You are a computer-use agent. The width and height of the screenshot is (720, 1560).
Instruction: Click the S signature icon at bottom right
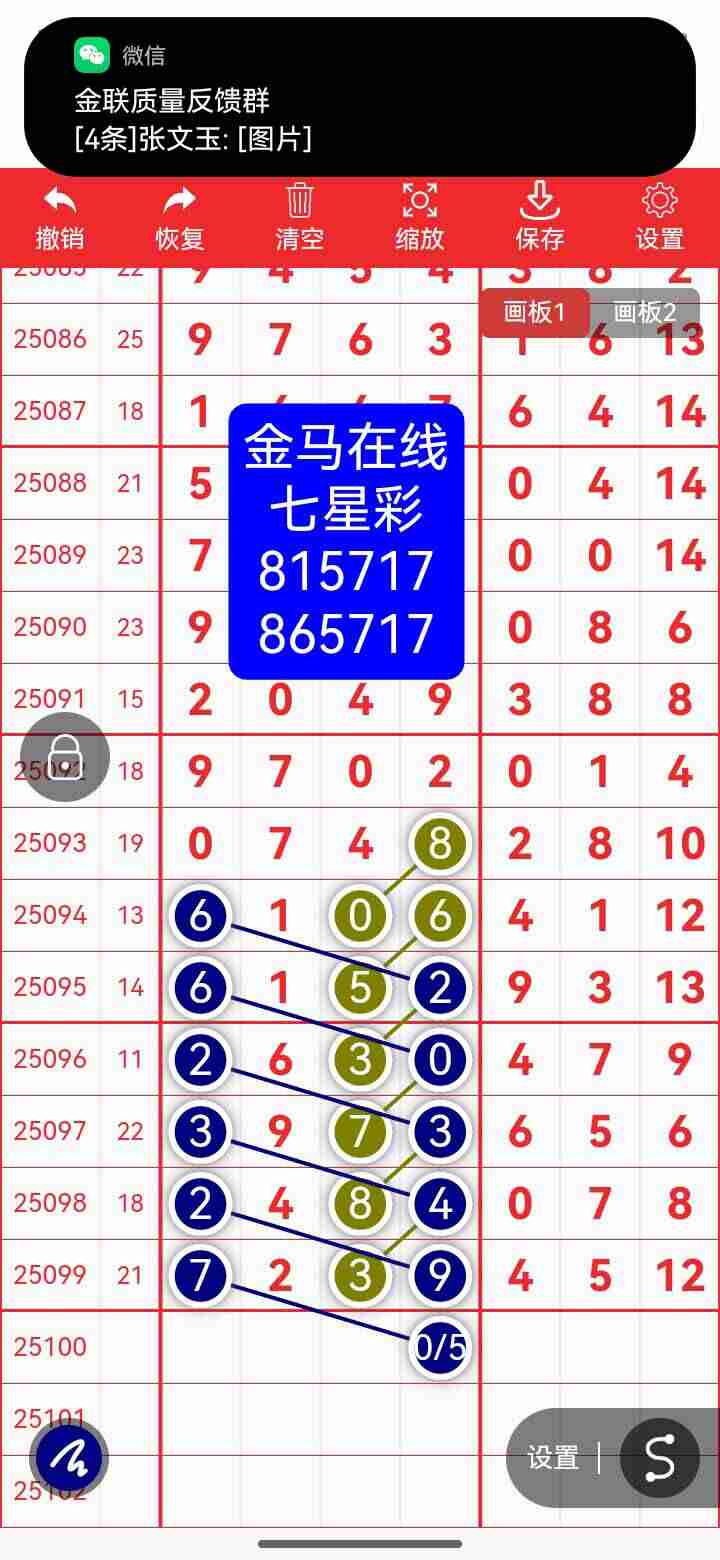tap(659, 1458)
